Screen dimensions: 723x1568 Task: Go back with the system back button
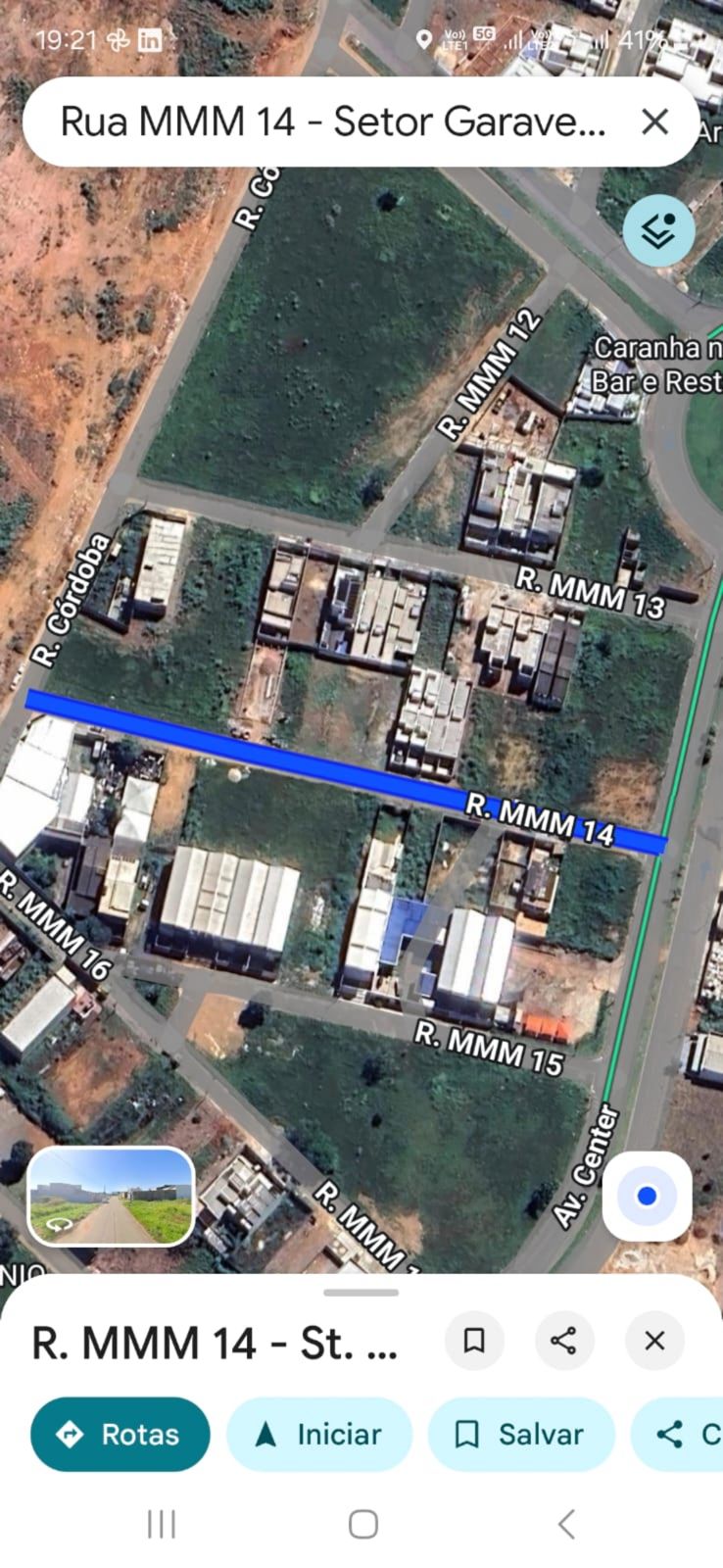tap(565, 1524)
